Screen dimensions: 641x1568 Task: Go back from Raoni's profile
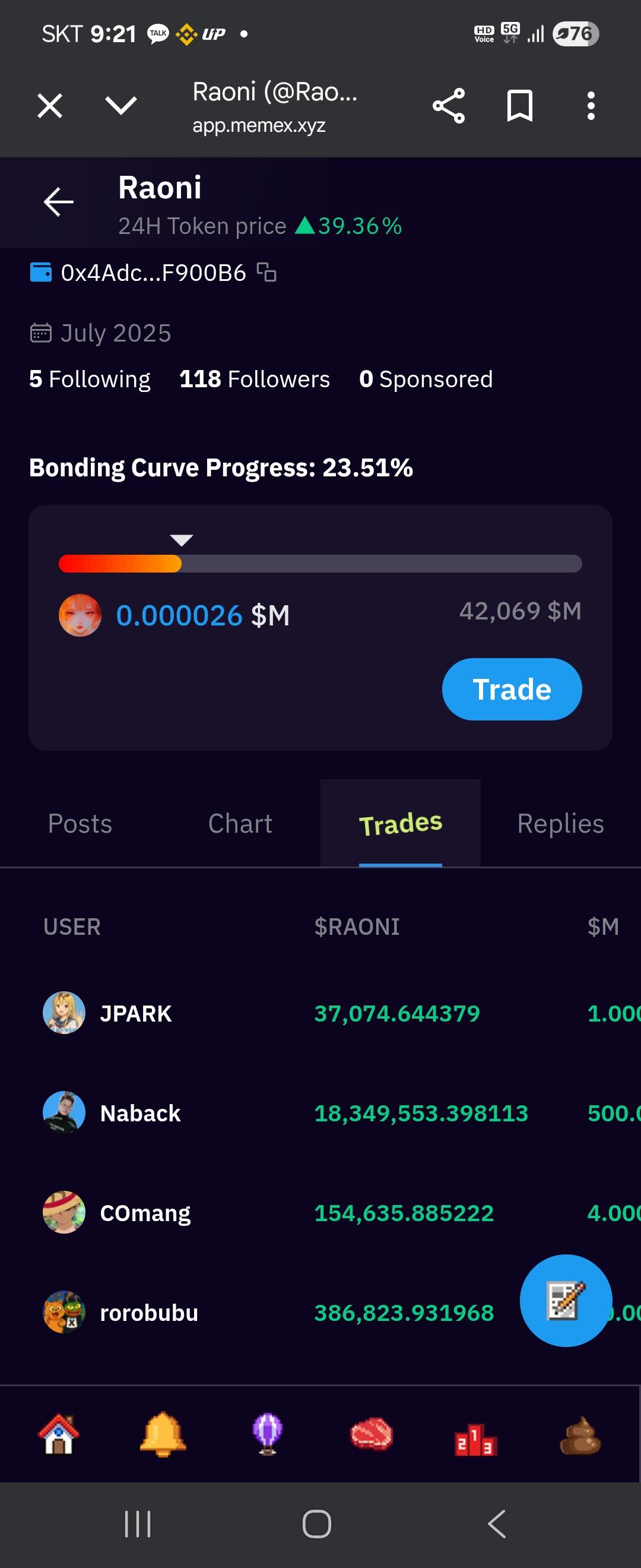click(59, 202)
